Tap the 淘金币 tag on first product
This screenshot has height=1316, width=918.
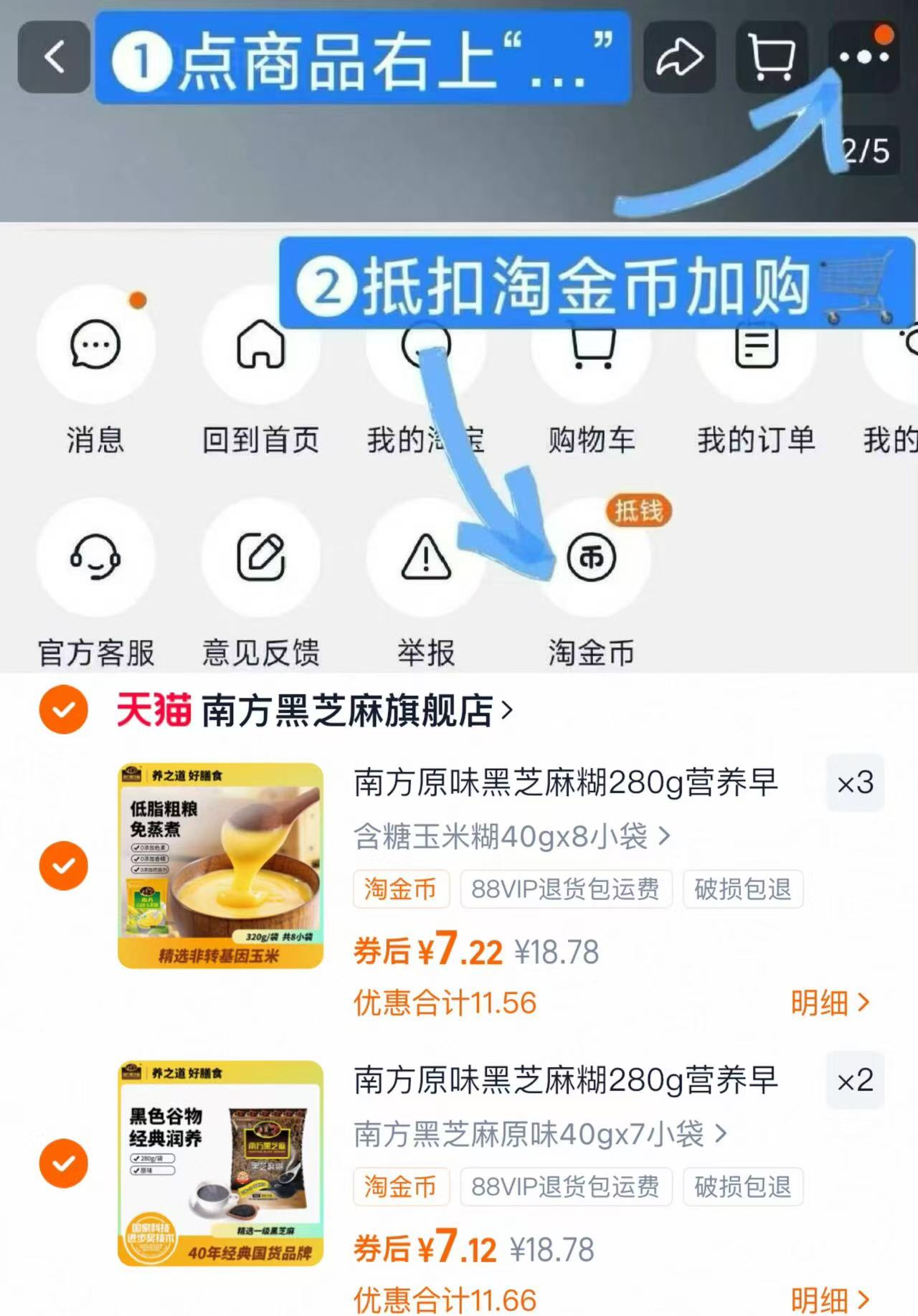pyautogui.click(x=401, y=889)
